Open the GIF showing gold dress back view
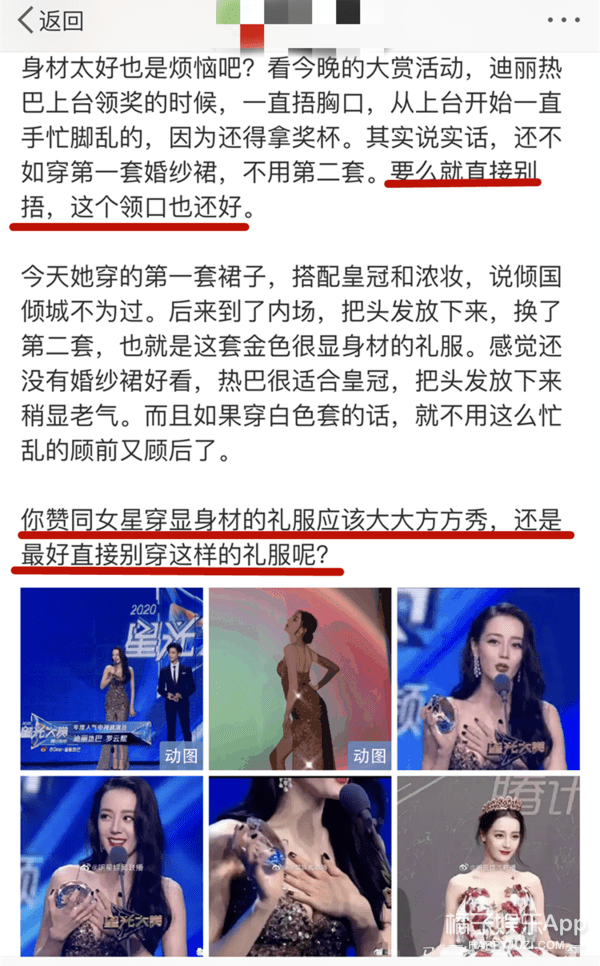This screenshot has width=600, height=966. pos(299,678)
